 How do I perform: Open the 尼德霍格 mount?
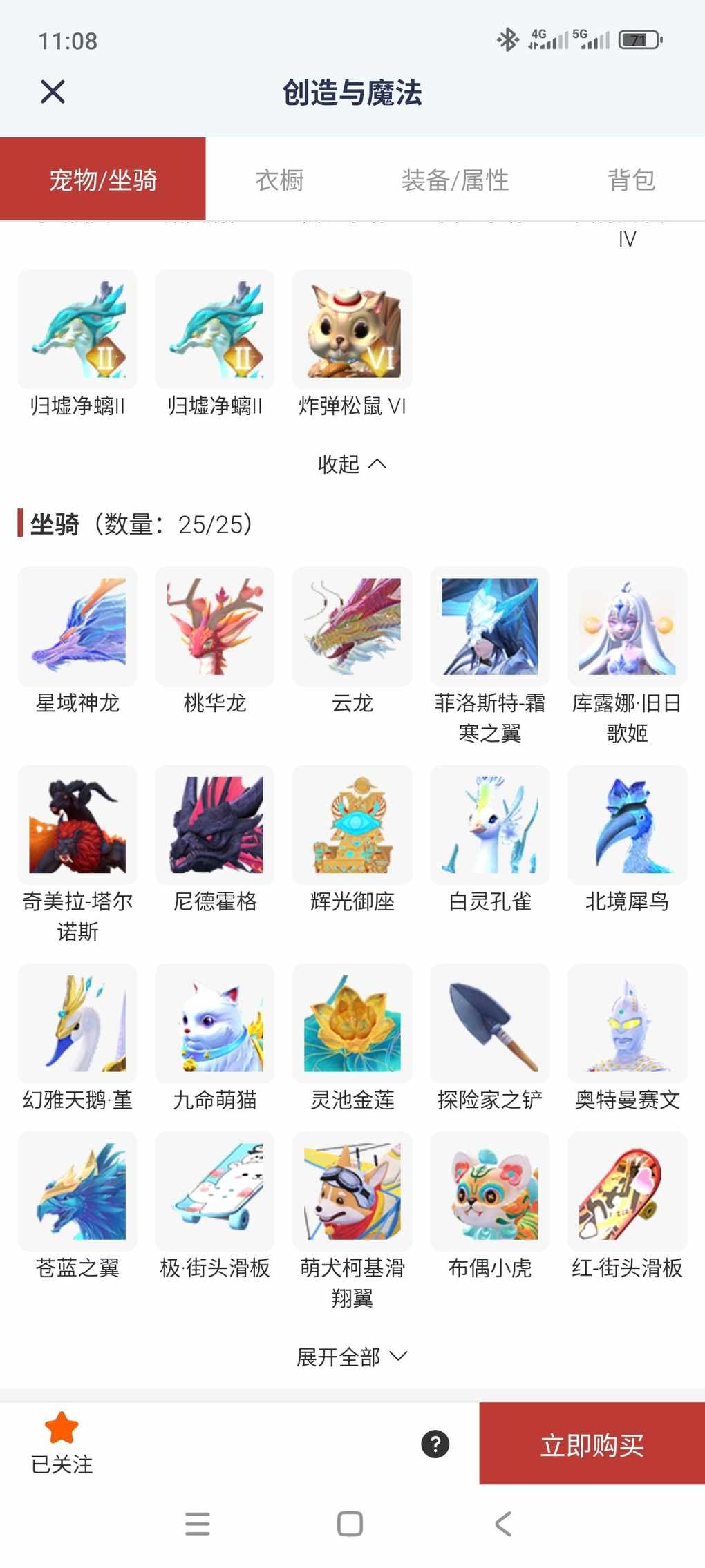[215, 825]
